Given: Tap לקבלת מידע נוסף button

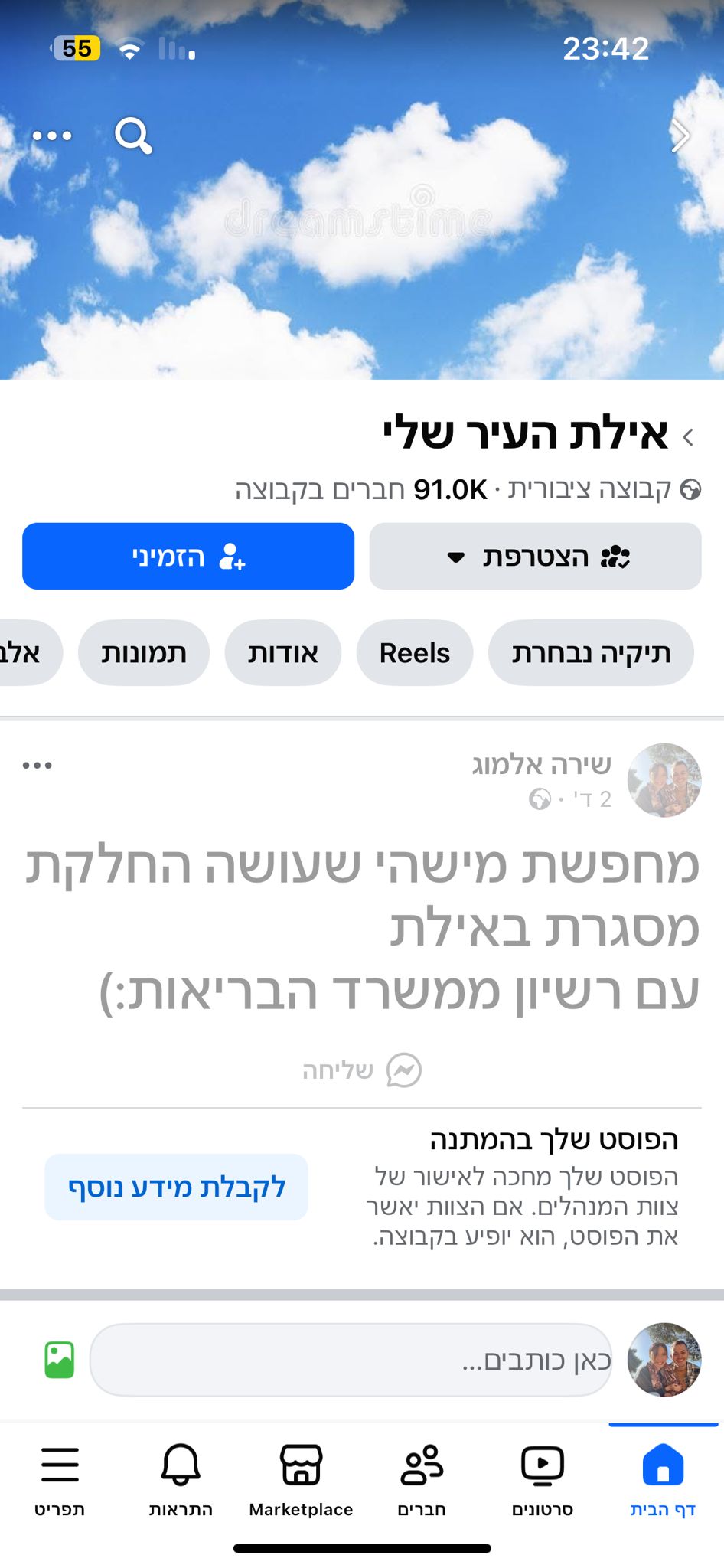Looking at the screenshot, I should (177, 1187).
